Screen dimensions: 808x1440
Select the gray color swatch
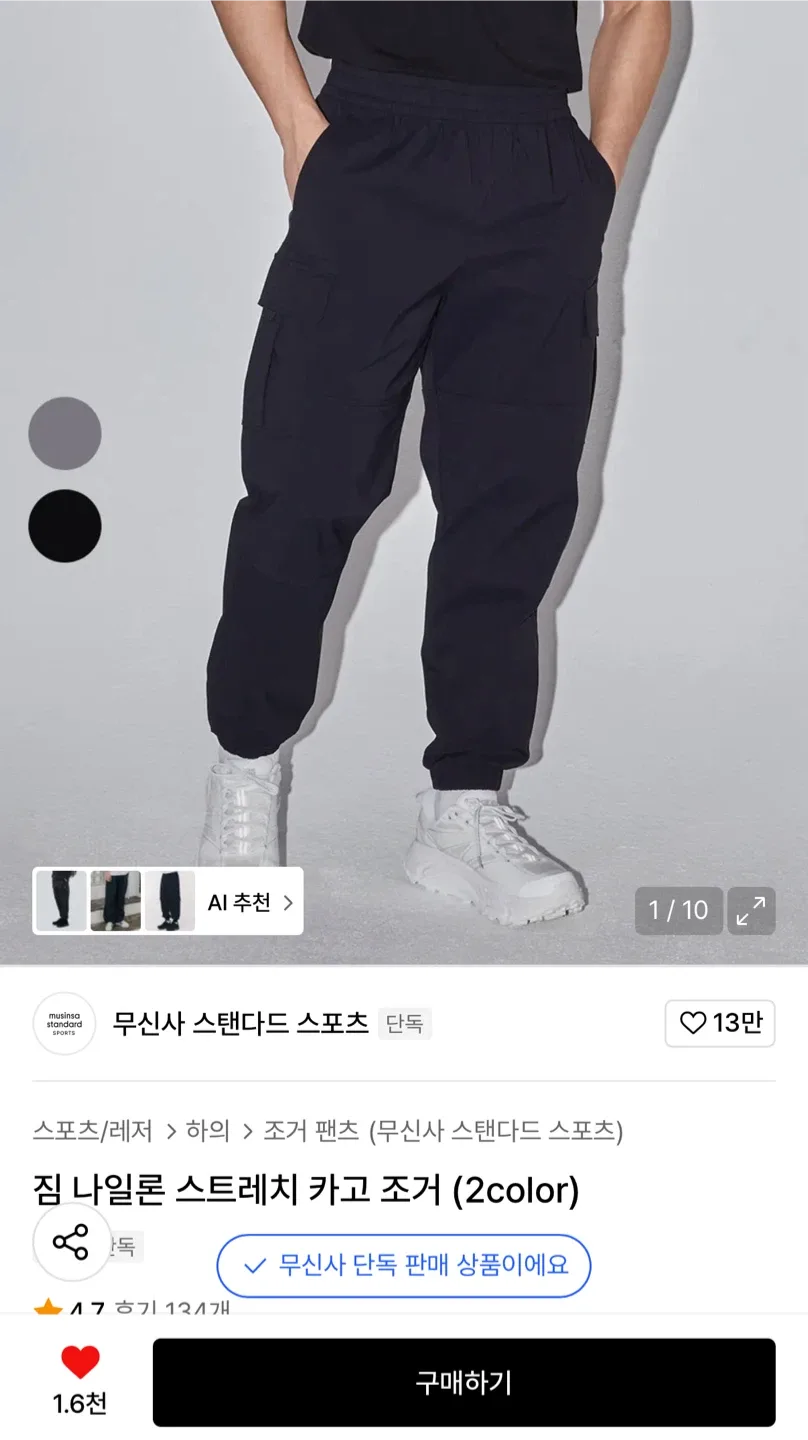click(65, 433)
